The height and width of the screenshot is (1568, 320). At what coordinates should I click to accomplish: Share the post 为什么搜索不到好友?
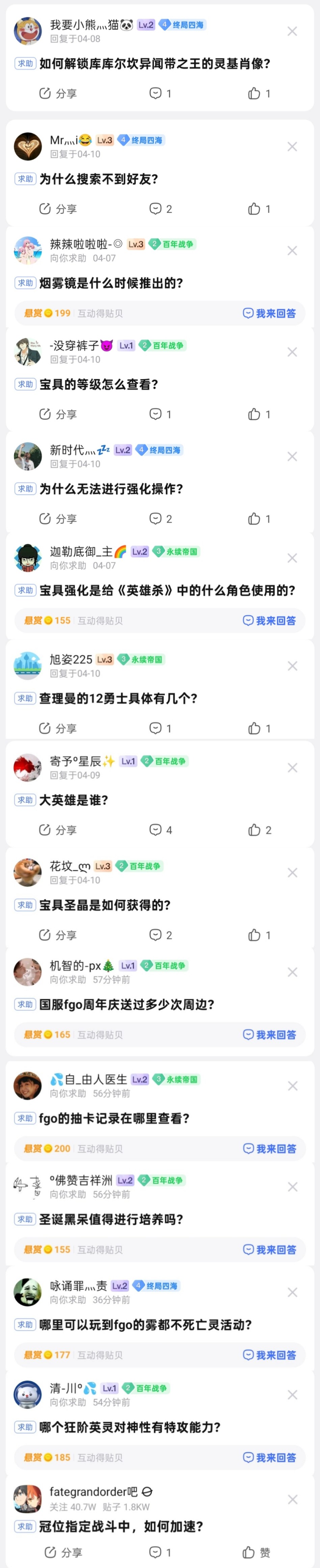tap(58, 209)
